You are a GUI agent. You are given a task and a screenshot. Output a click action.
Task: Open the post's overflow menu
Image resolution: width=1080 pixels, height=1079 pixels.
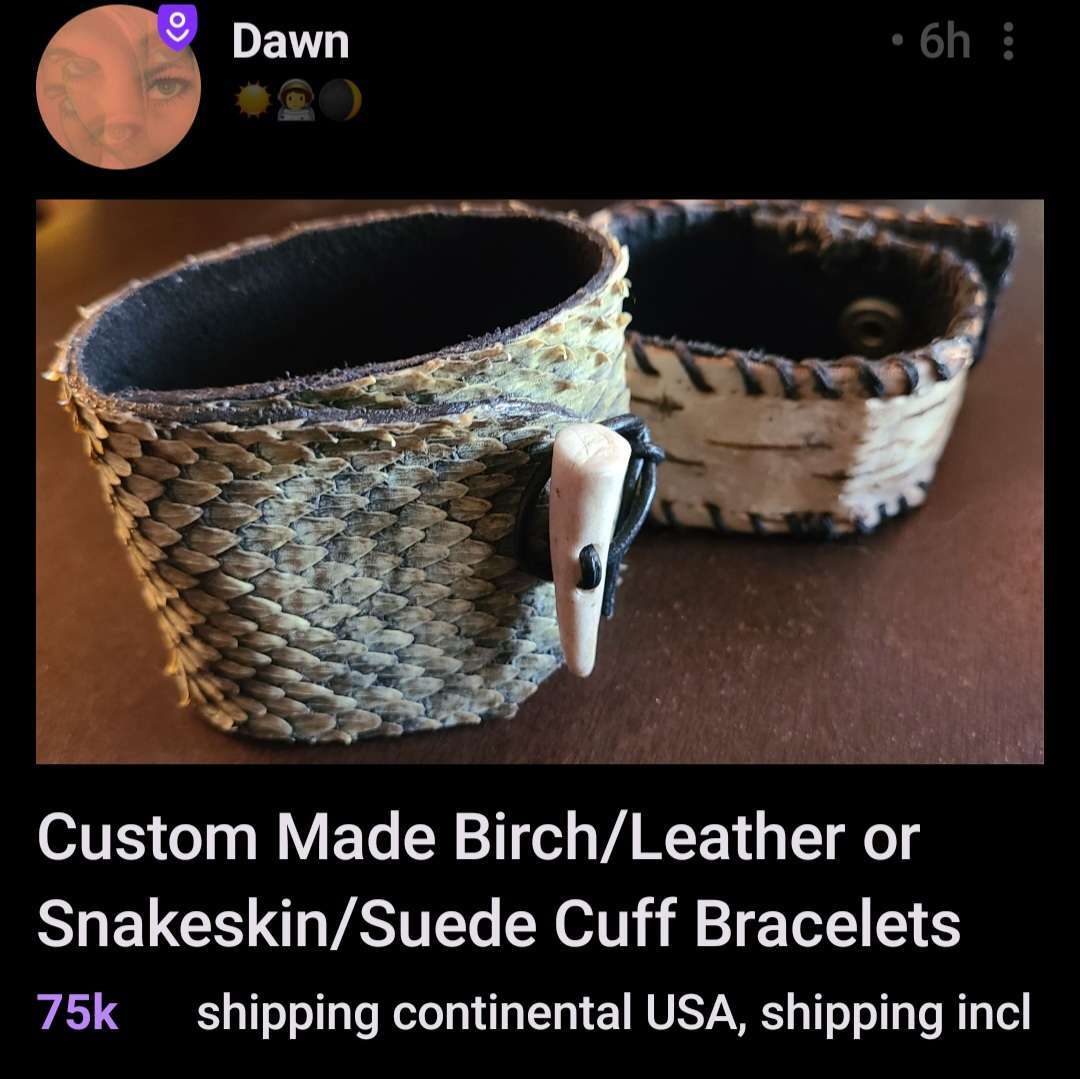(1008, 42)
